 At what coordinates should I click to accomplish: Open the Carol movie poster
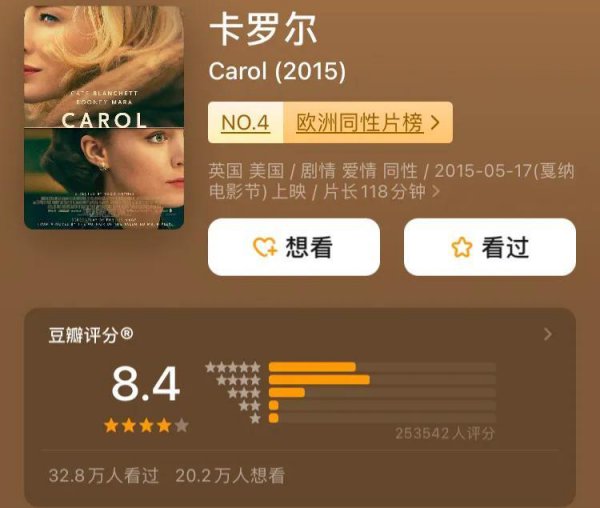click(104, 118)
